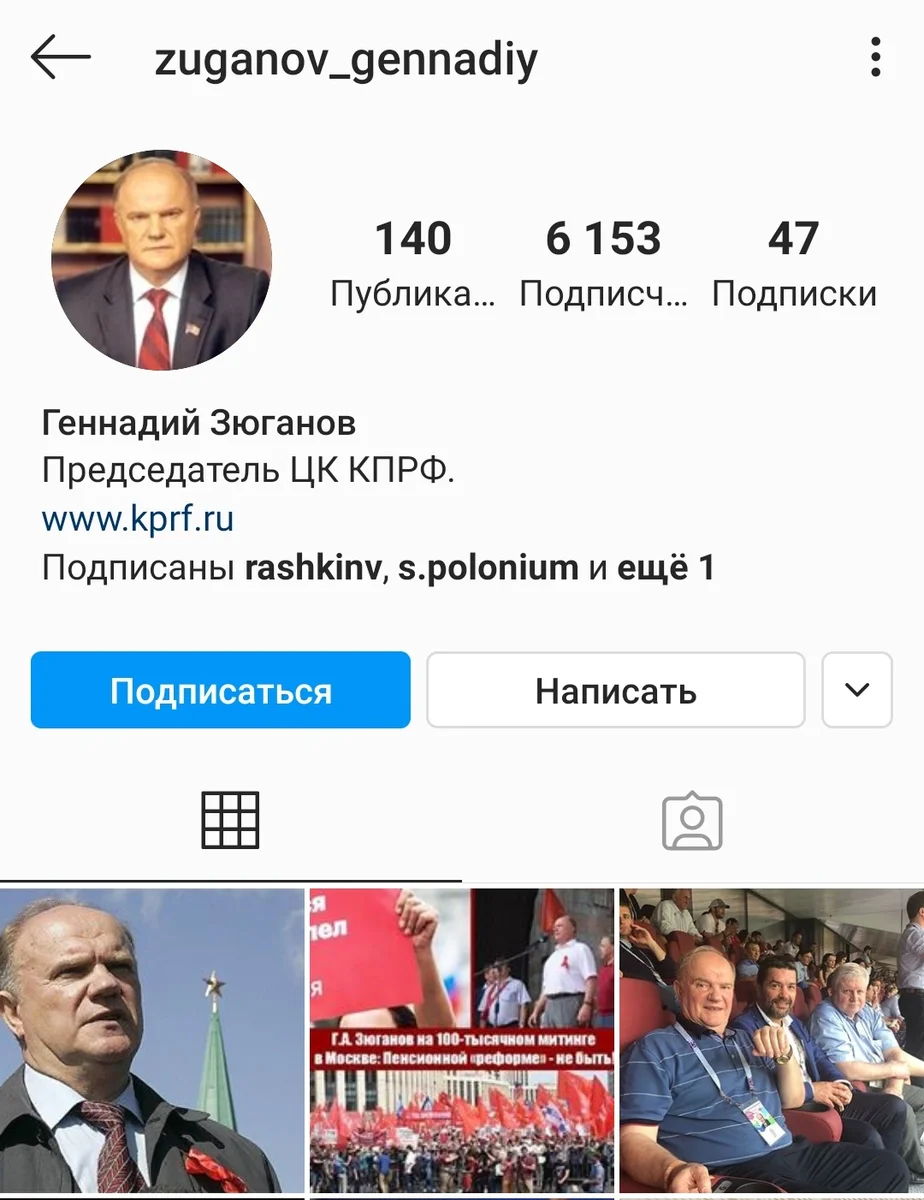Open the three-dot overflow menu
Screen dimensions: 924x1200
click(875, 58)
